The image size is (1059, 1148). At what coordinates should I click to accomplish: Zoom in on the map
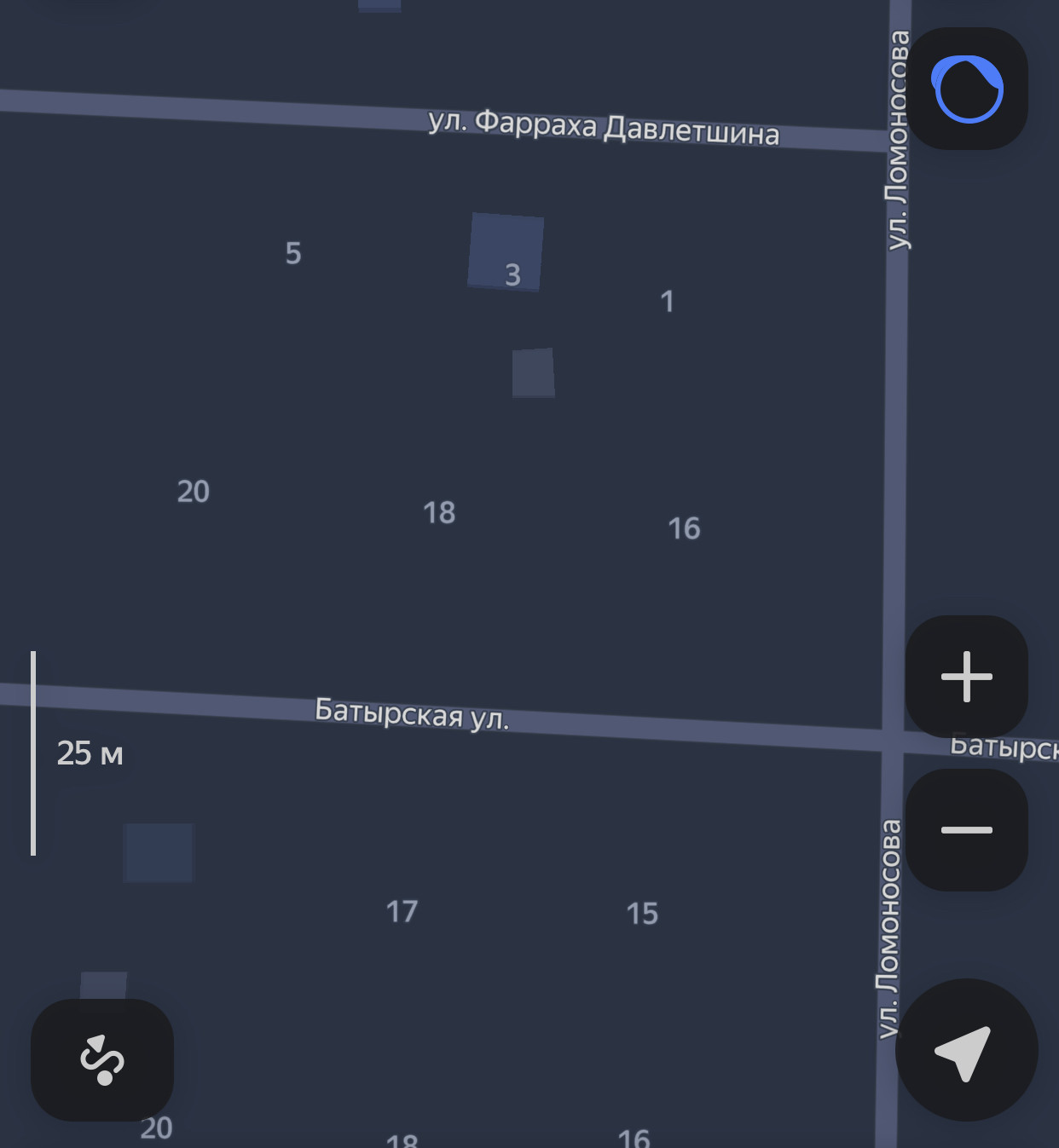(x=966, y=677)
